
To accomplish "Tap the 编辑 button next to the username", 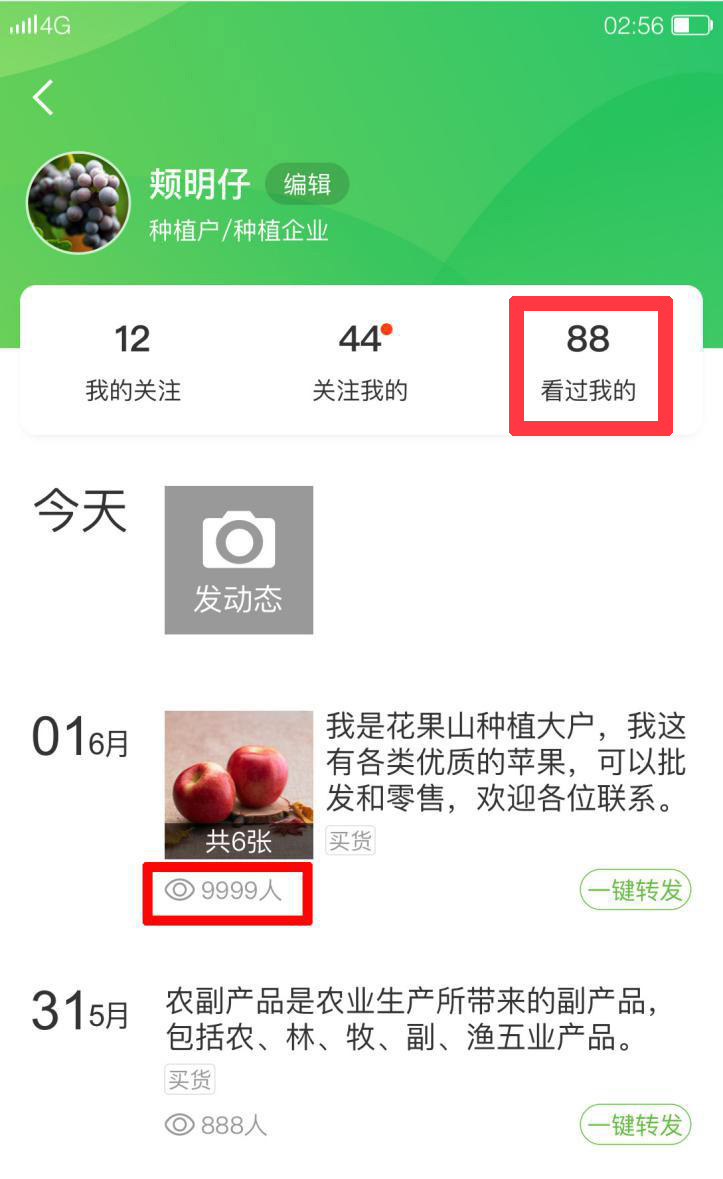I will point(307,184).
